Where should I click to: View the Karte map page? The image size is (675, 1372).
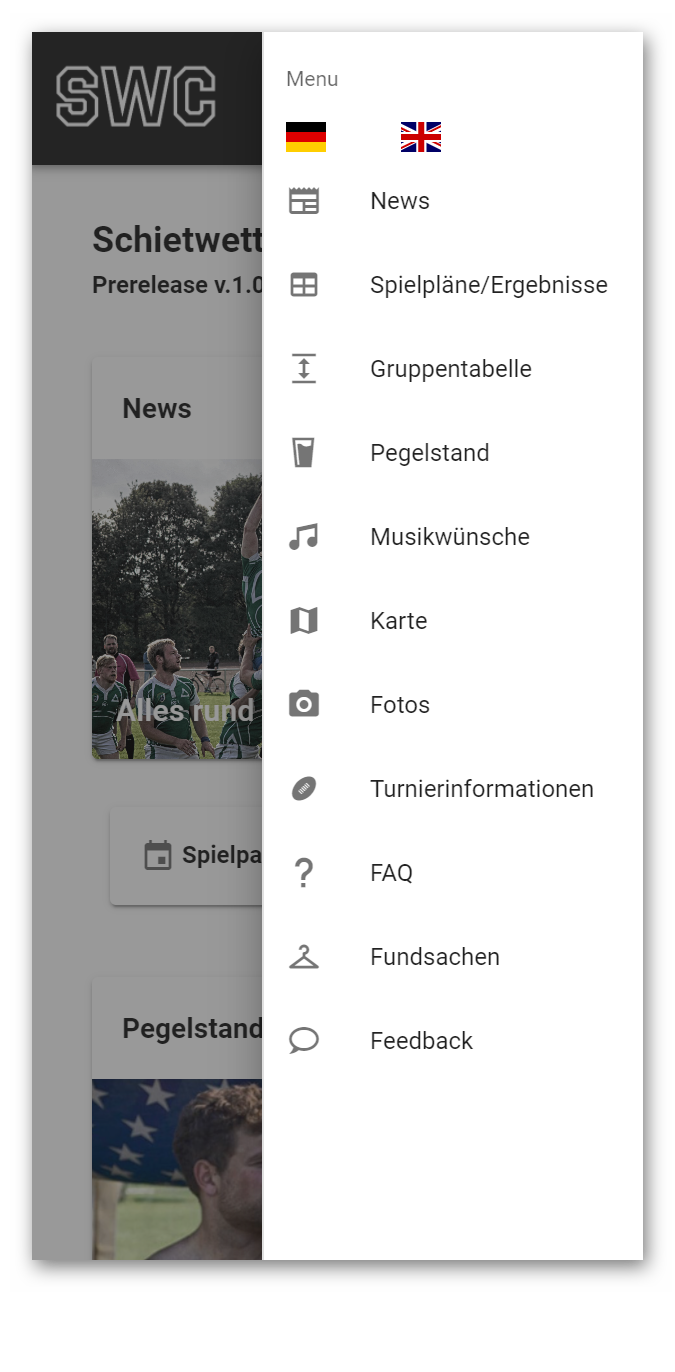coord(398,621)
